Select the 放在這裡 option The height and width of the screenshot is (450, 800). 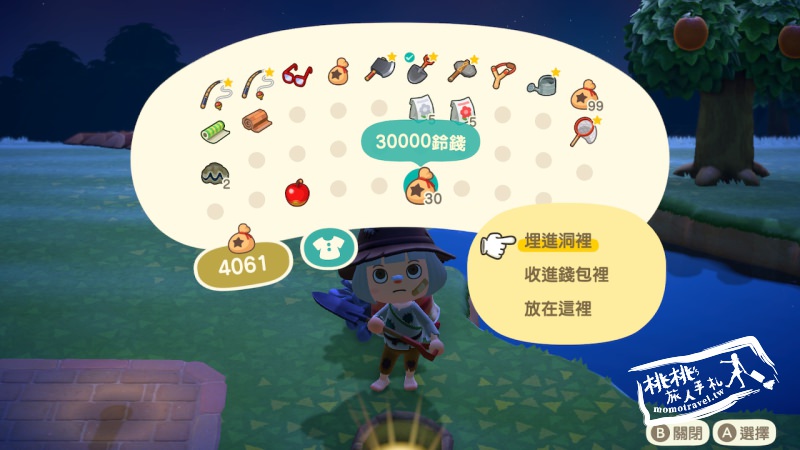557,308
